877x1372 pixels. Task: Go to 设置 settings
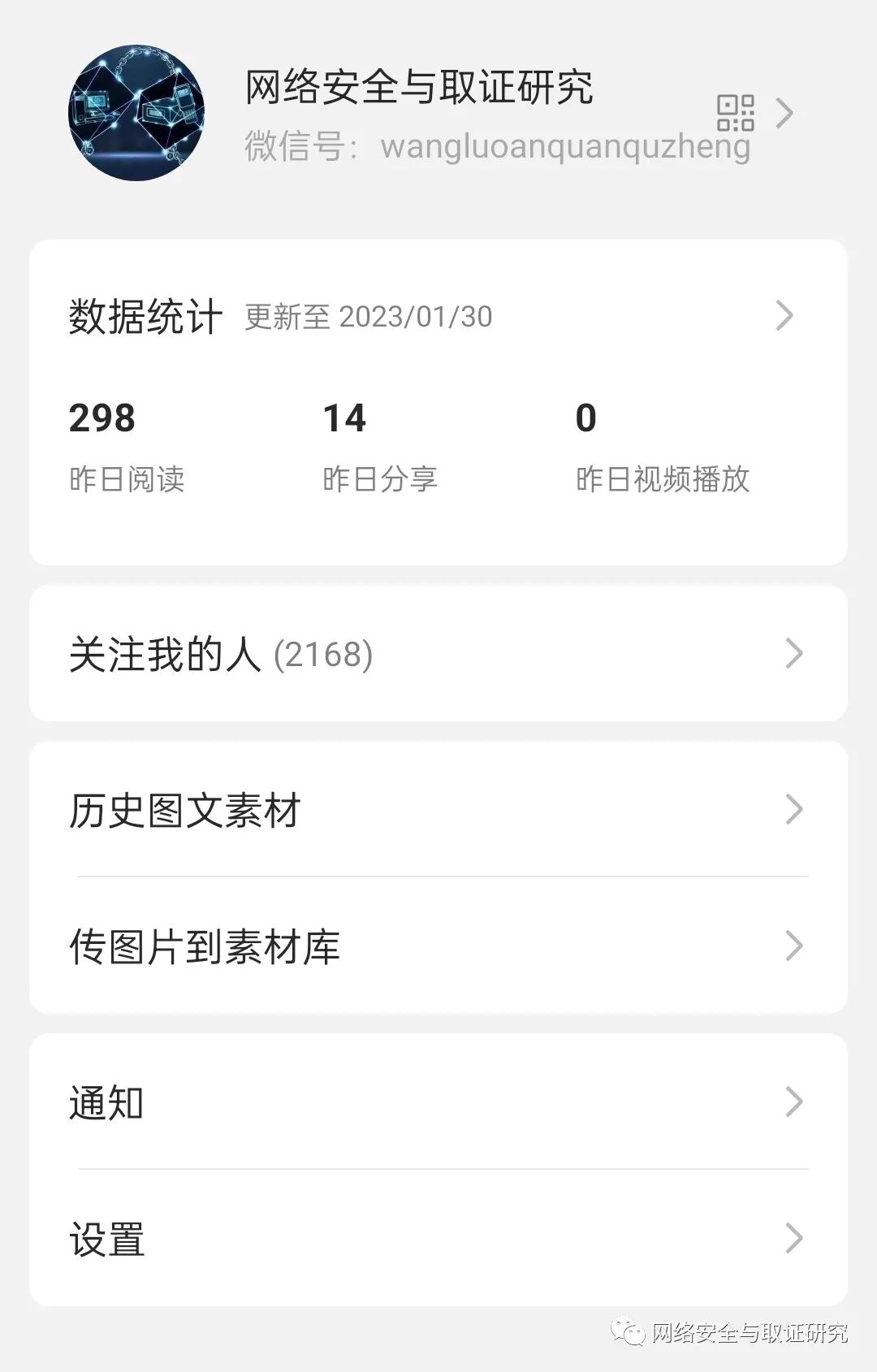click(x=438, y=1239)
